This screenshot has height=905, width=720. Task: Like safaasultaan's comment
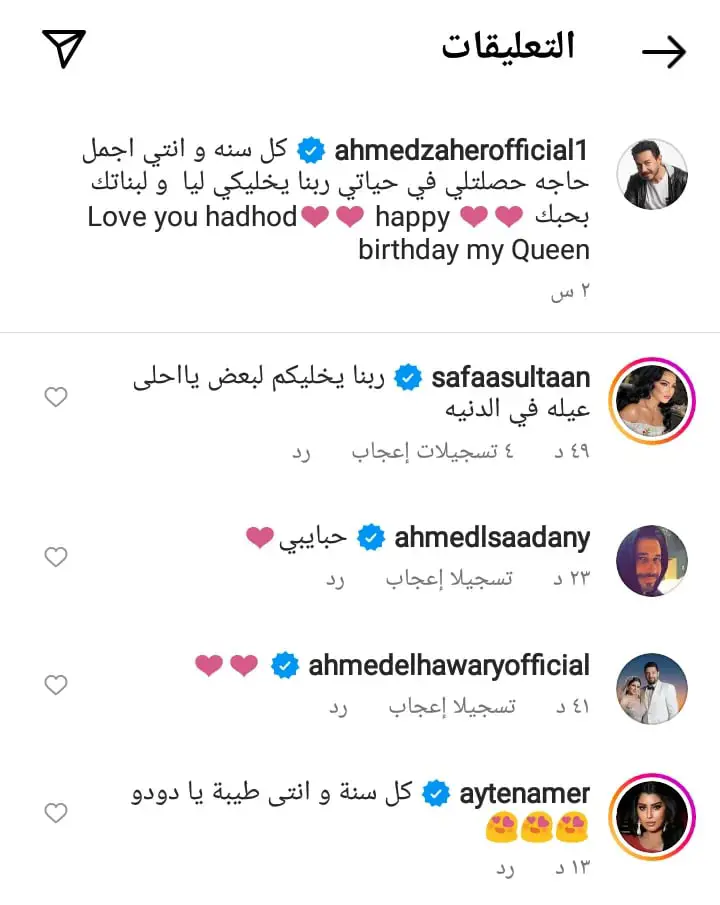pos(56,398)
